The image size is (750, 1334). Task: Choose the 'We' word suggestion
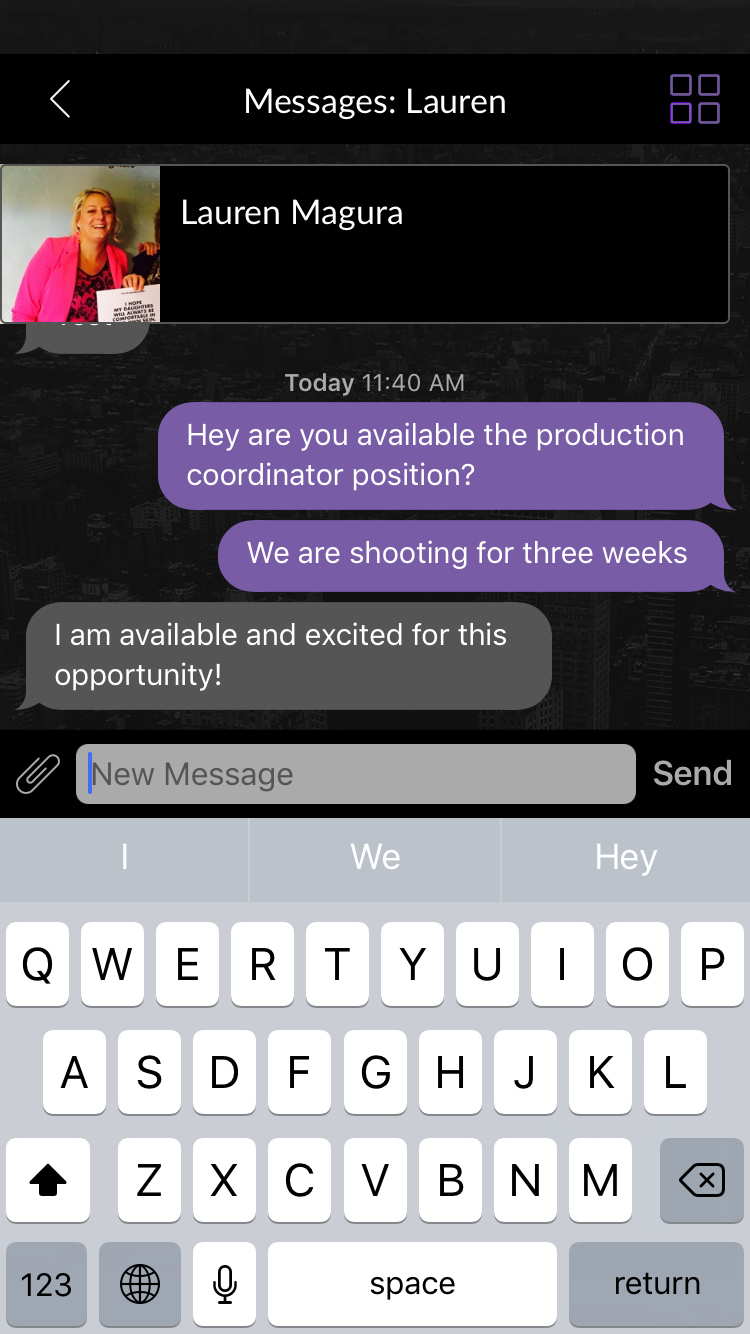(375, 858)
